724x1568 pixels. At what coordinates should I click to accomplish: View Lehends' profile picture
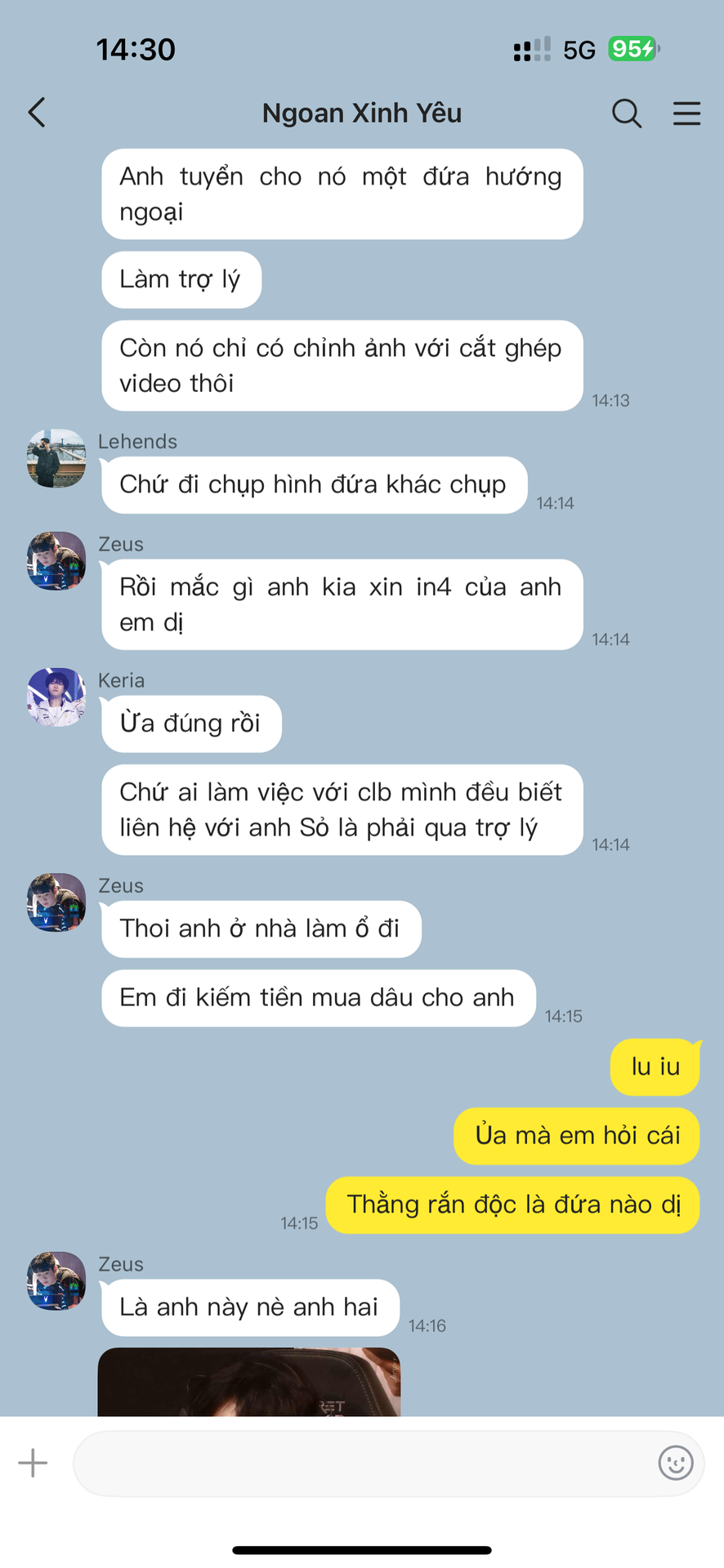(x=56, y=459)
